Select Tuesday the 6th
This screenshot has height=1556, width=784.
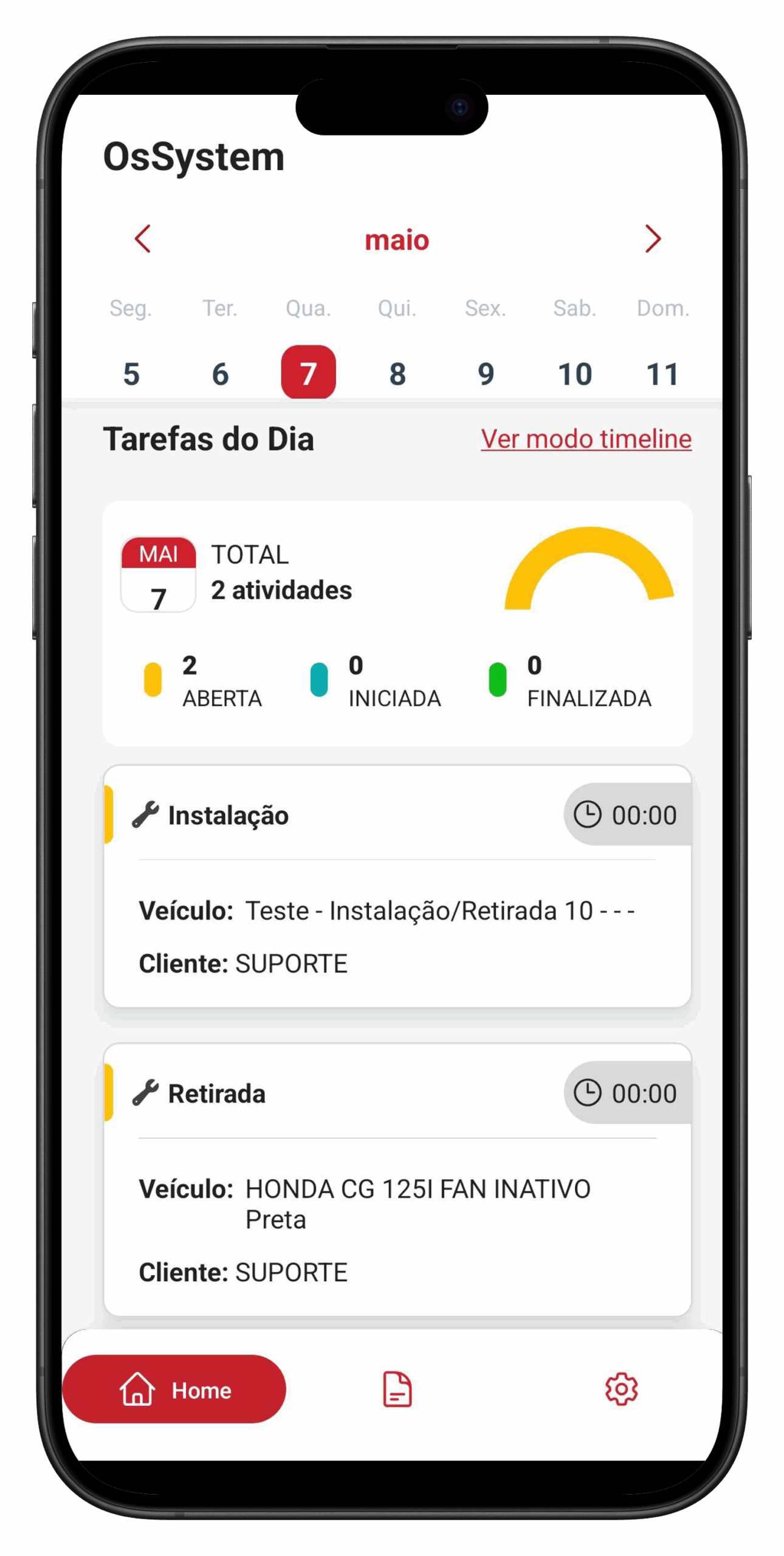220,373
